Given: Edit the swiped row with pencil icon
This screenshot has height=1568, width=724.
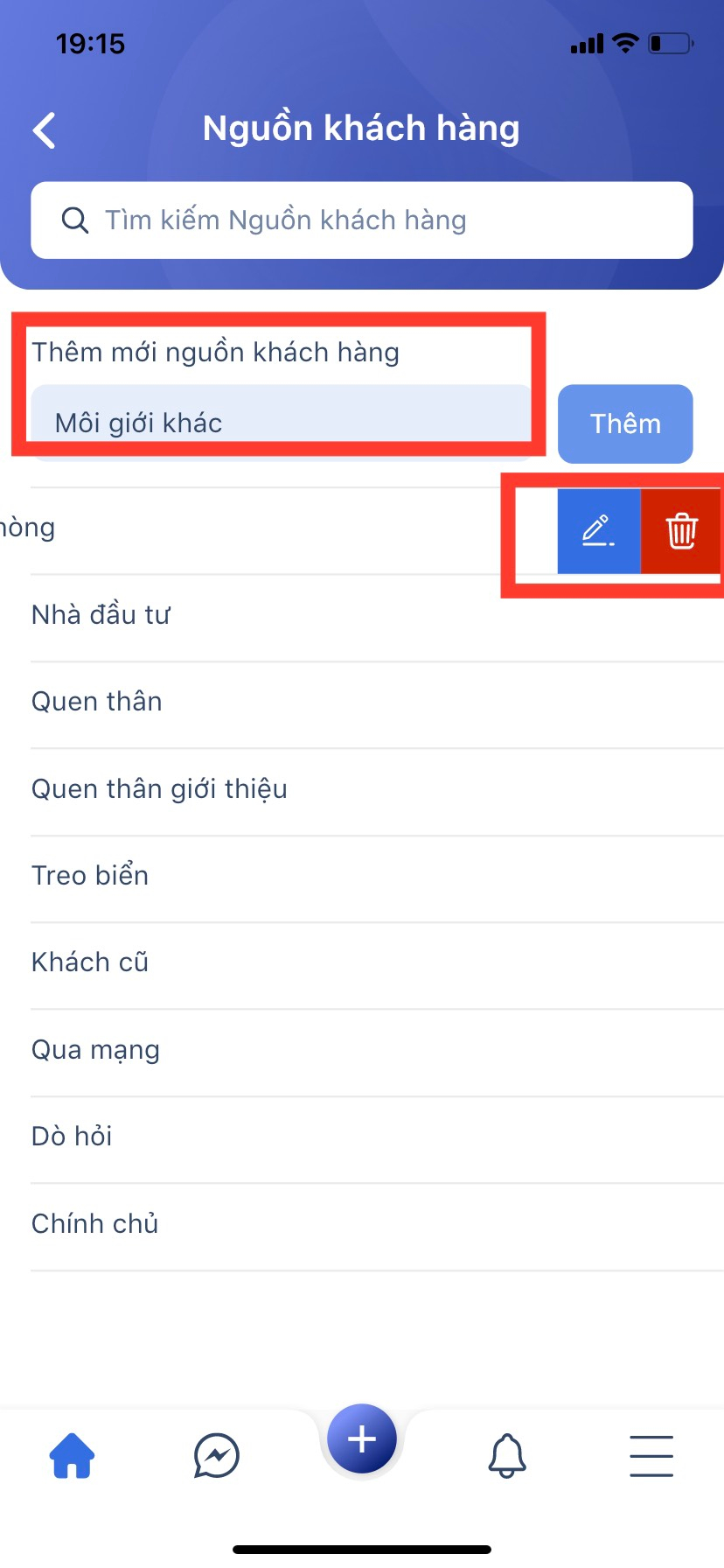Looking at the screenshot, I should coord(599,531).
